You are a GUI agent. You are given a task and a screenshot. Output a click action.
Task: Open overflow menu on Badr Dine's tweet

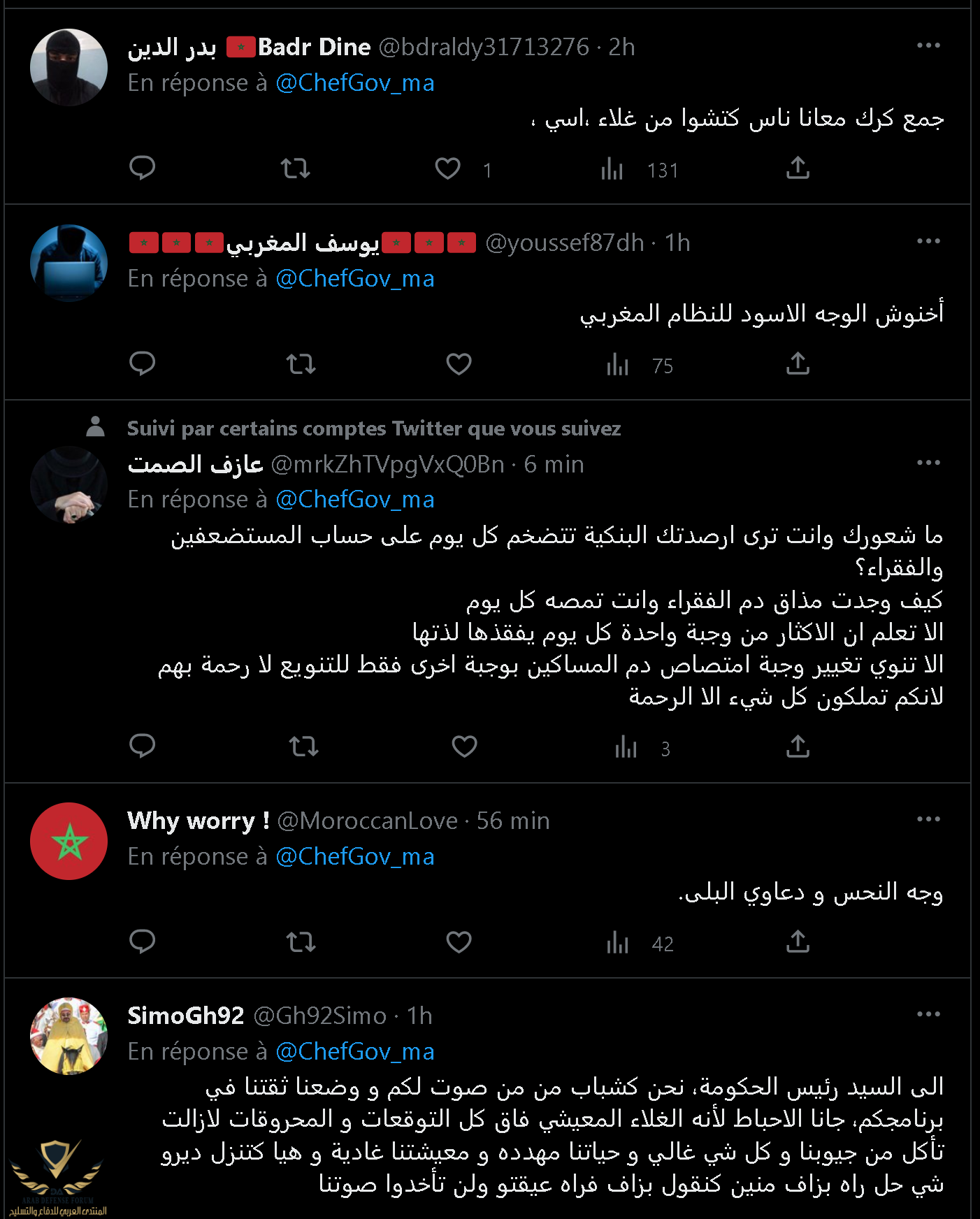pos(928,45)
